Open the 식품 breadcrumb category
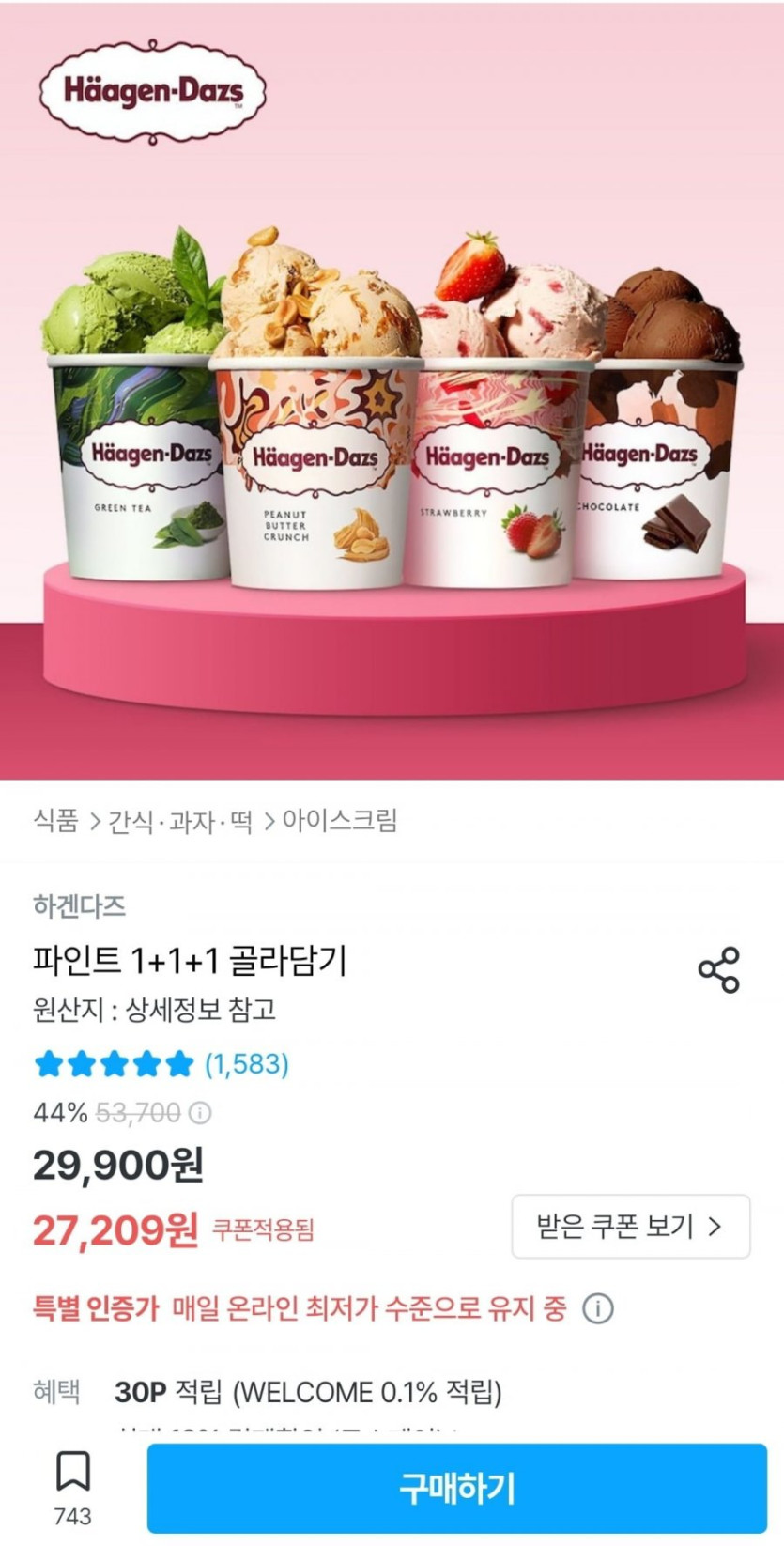The height and width of the screenshot is (1546, 784). (x=56, y=821)
